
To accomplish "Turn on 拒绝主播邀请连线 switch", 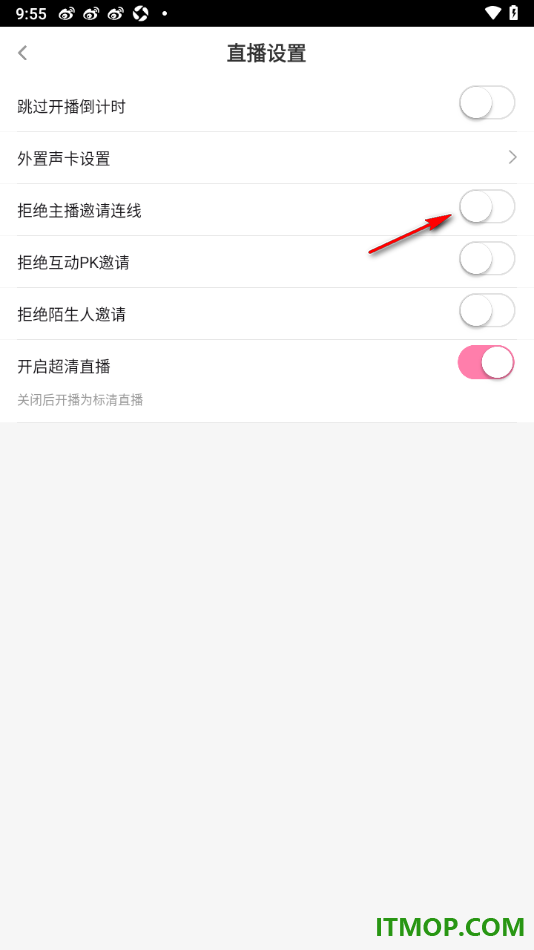I will (x=487, y=207).
